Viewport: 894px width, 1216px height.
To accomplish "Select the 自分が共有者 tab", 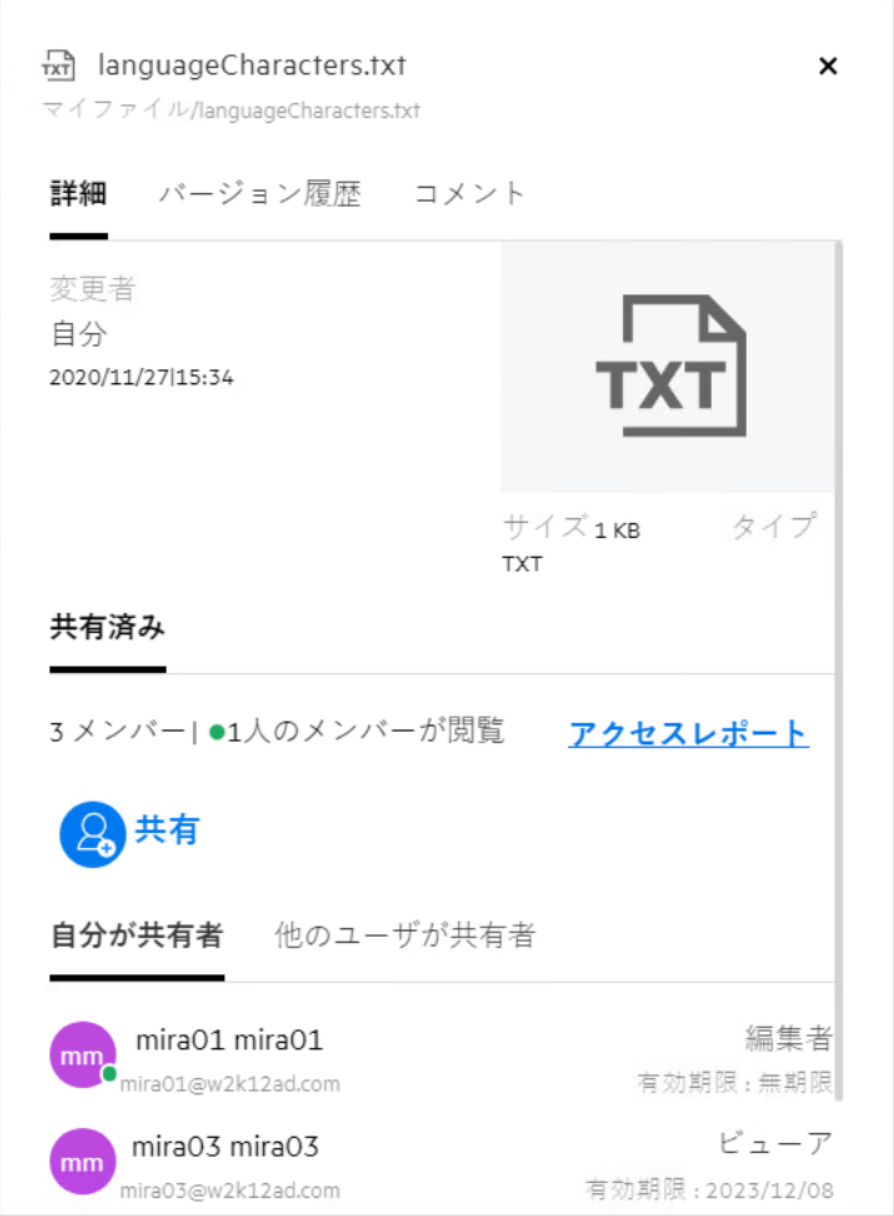I will 136,936.
